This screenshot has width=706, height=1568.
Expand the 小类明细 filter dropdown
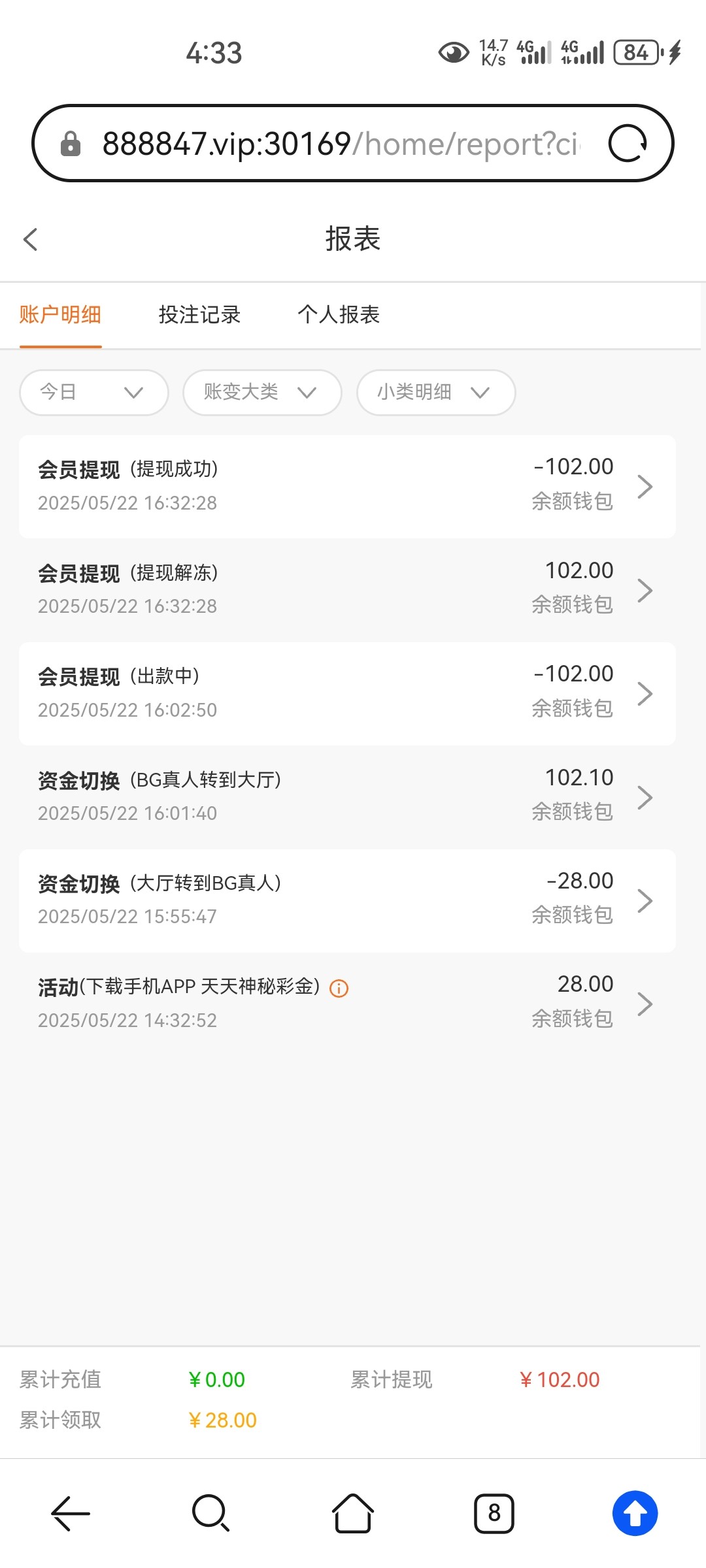pos(436,392)
